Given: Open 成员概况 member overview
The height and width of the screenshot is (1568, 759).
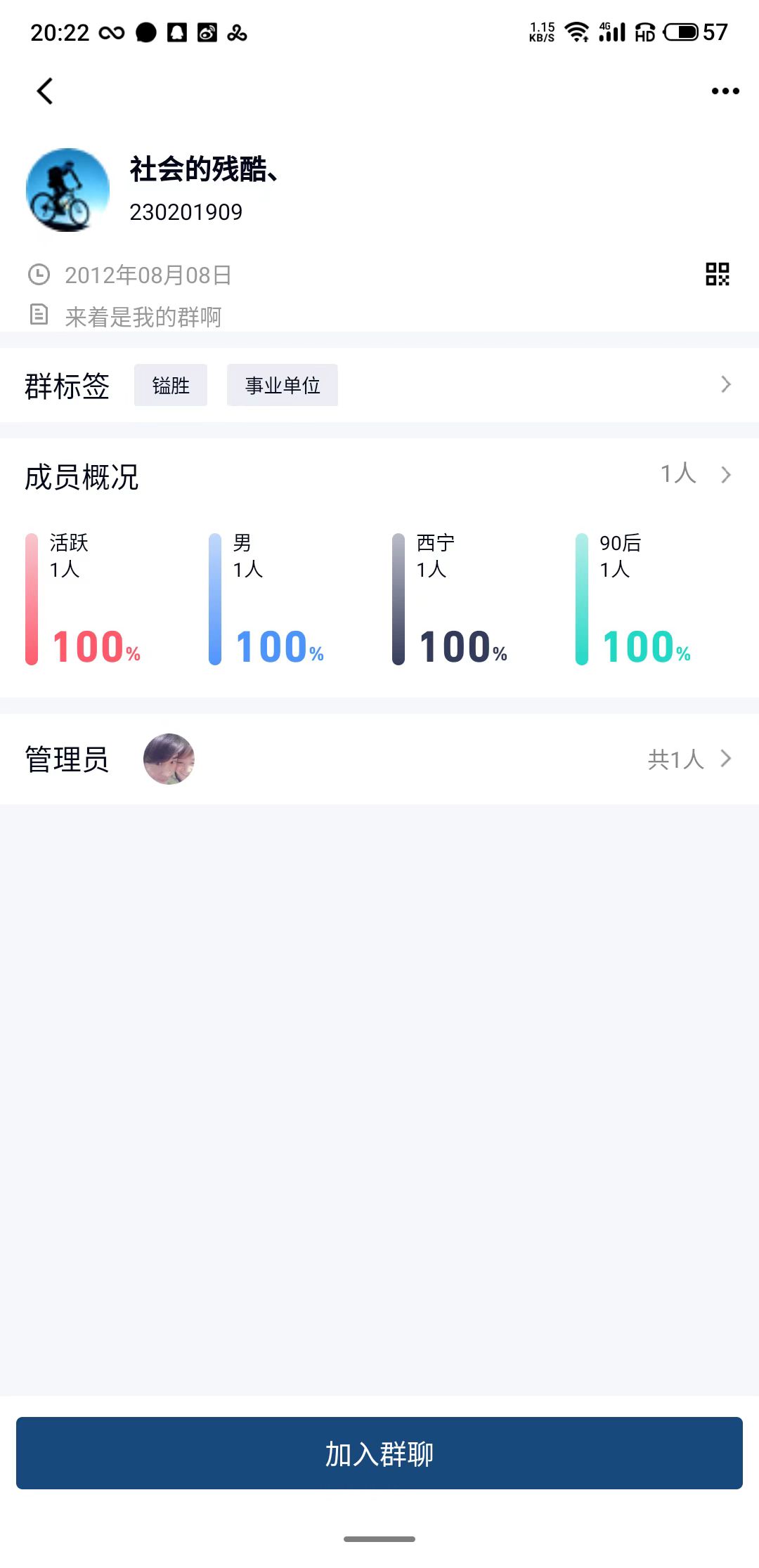Looking at the screenshot, I should (694, 475).
